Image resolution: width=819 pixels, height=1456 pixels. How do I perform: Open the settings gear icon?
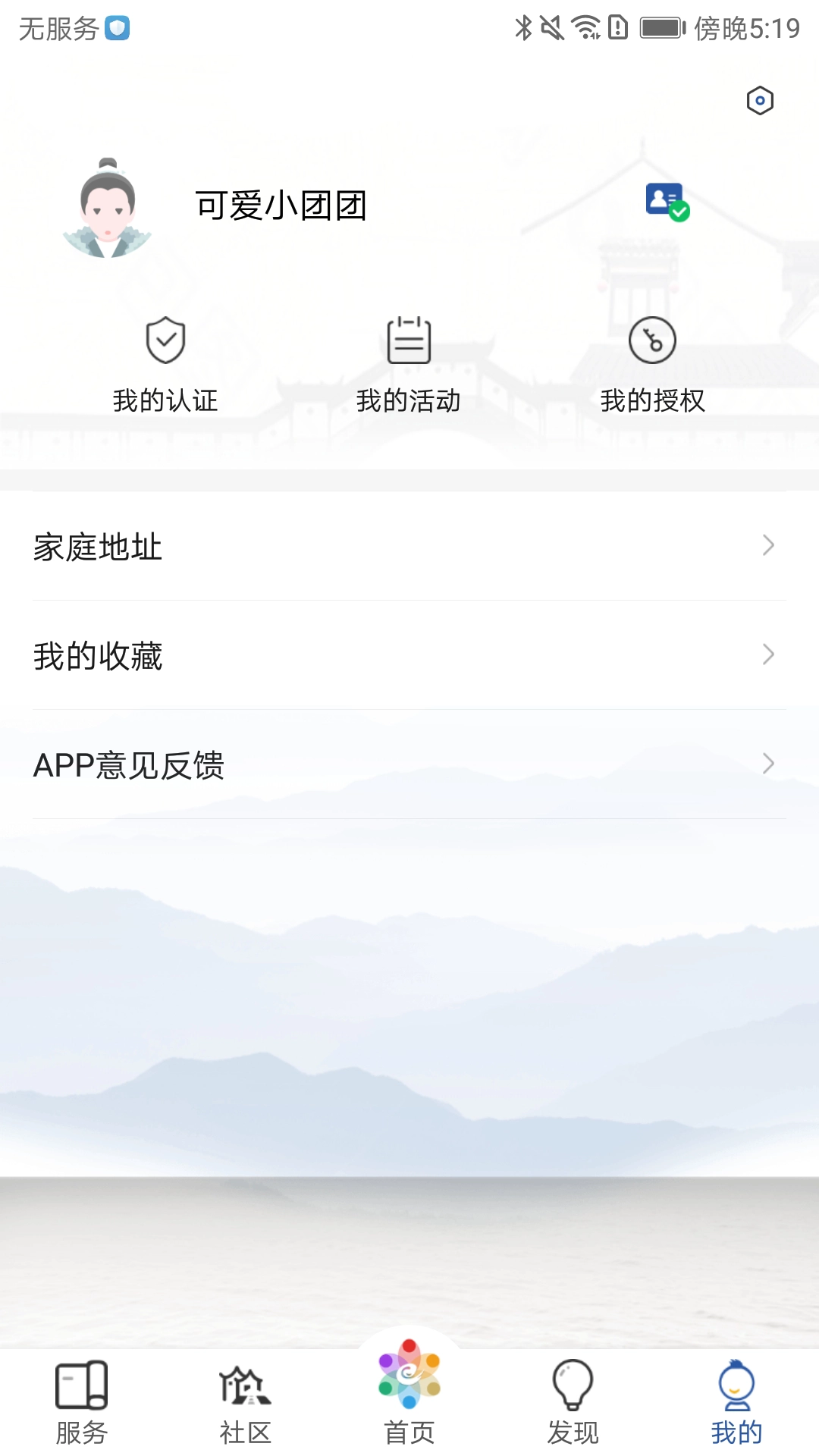click(761, 99)
